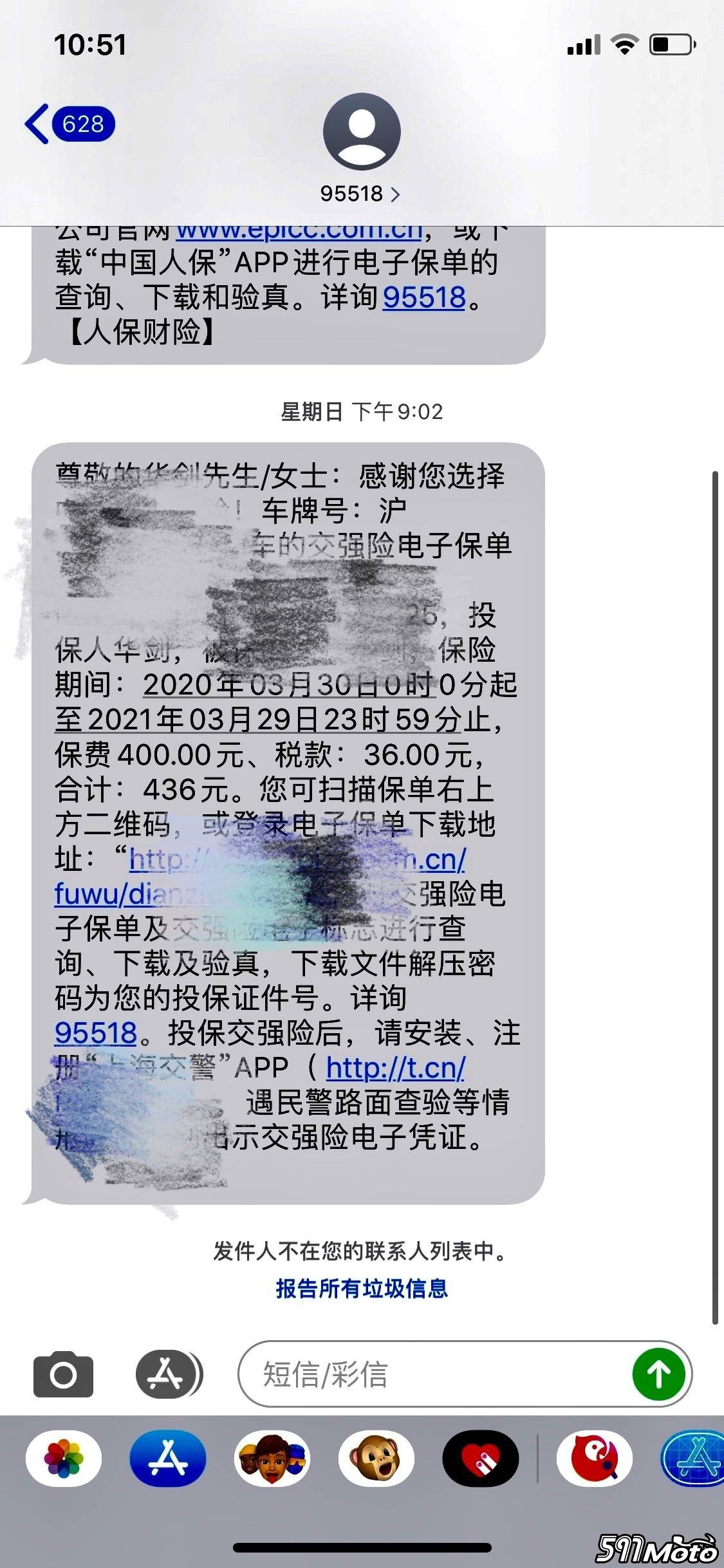Send the message with the green arrow
The image size is (724, 1568).
click(x=659, y=1374)
